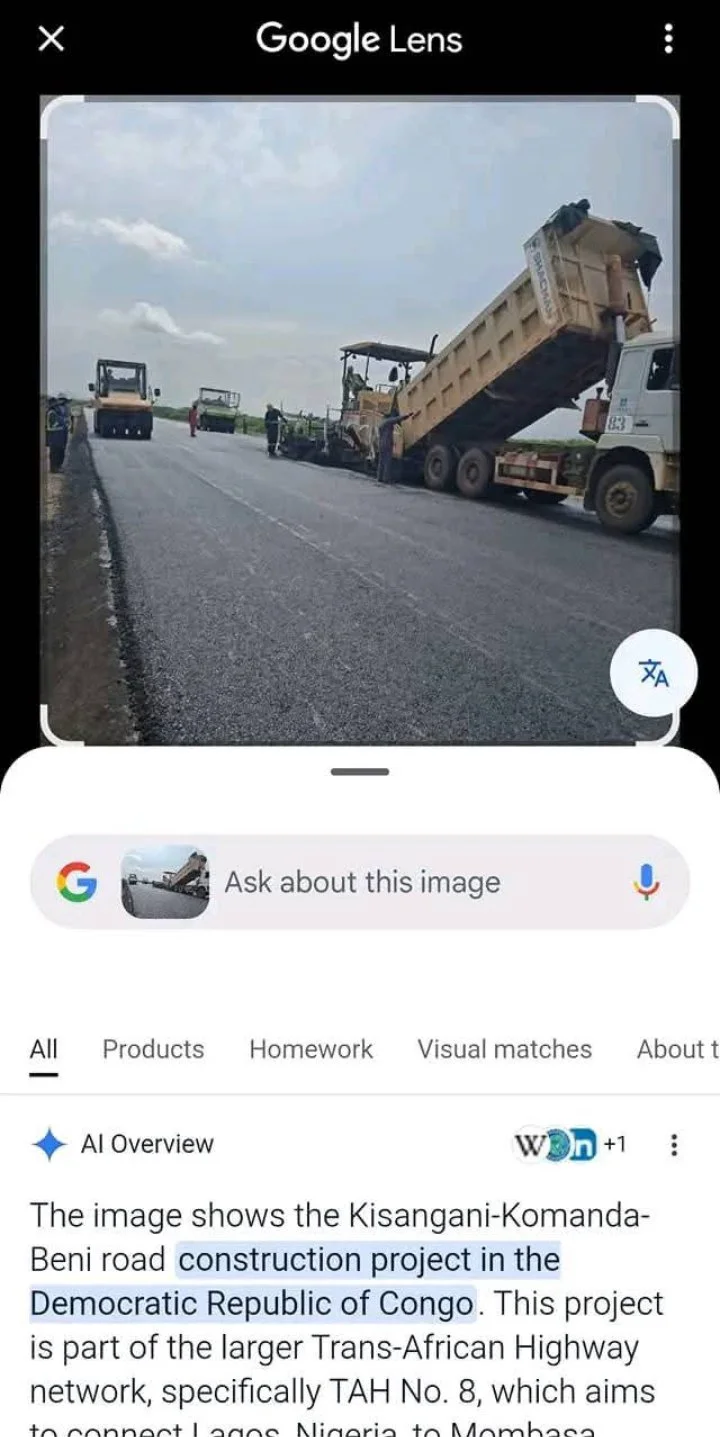This screenshot has height=1437, width=720.
Task: Switch to the Homework tab
Action: (x=311, y=1049)
